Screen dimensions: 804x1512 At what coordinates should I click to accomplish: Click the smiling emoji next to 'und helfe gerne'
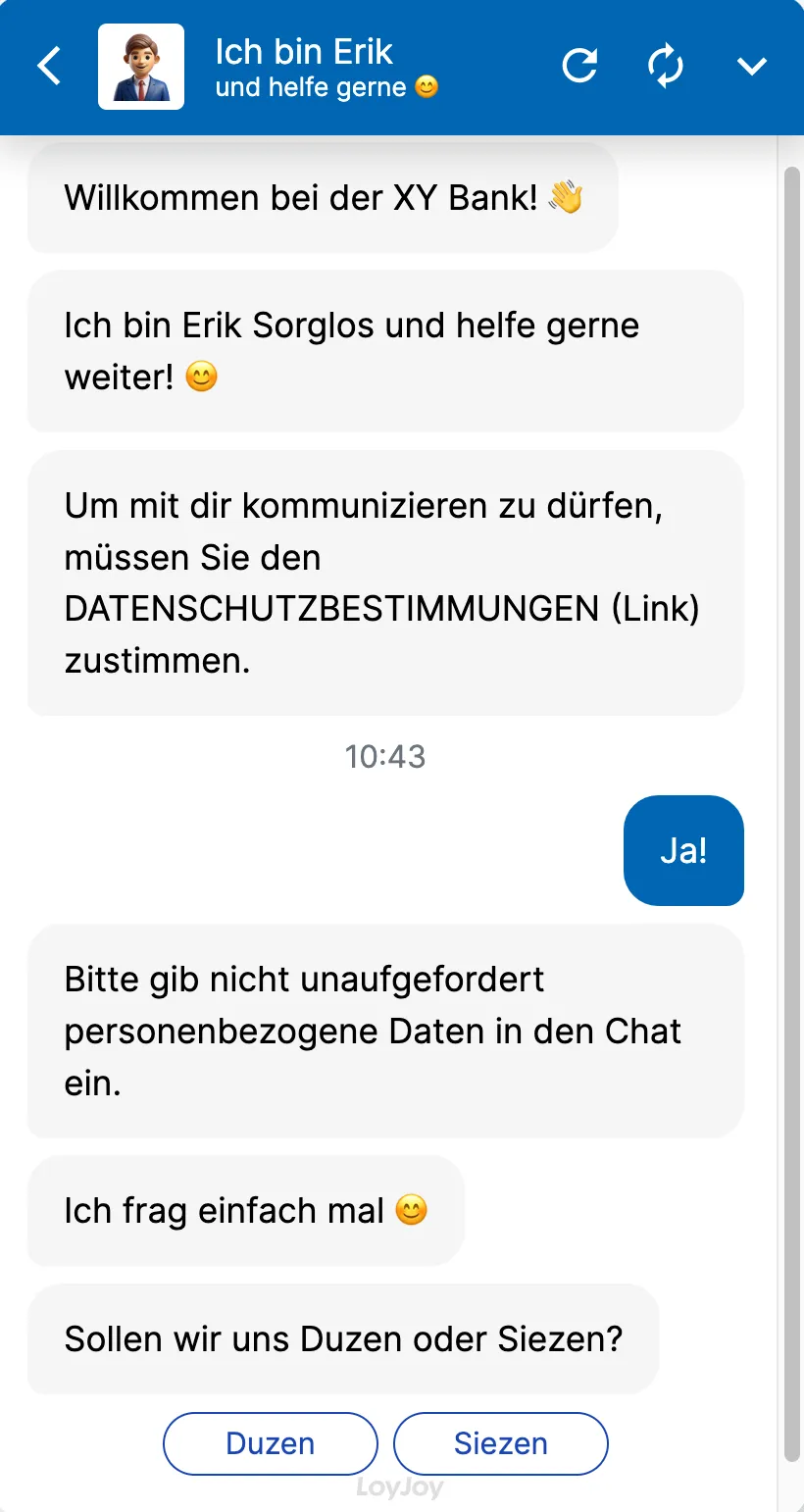pos(427,87)
